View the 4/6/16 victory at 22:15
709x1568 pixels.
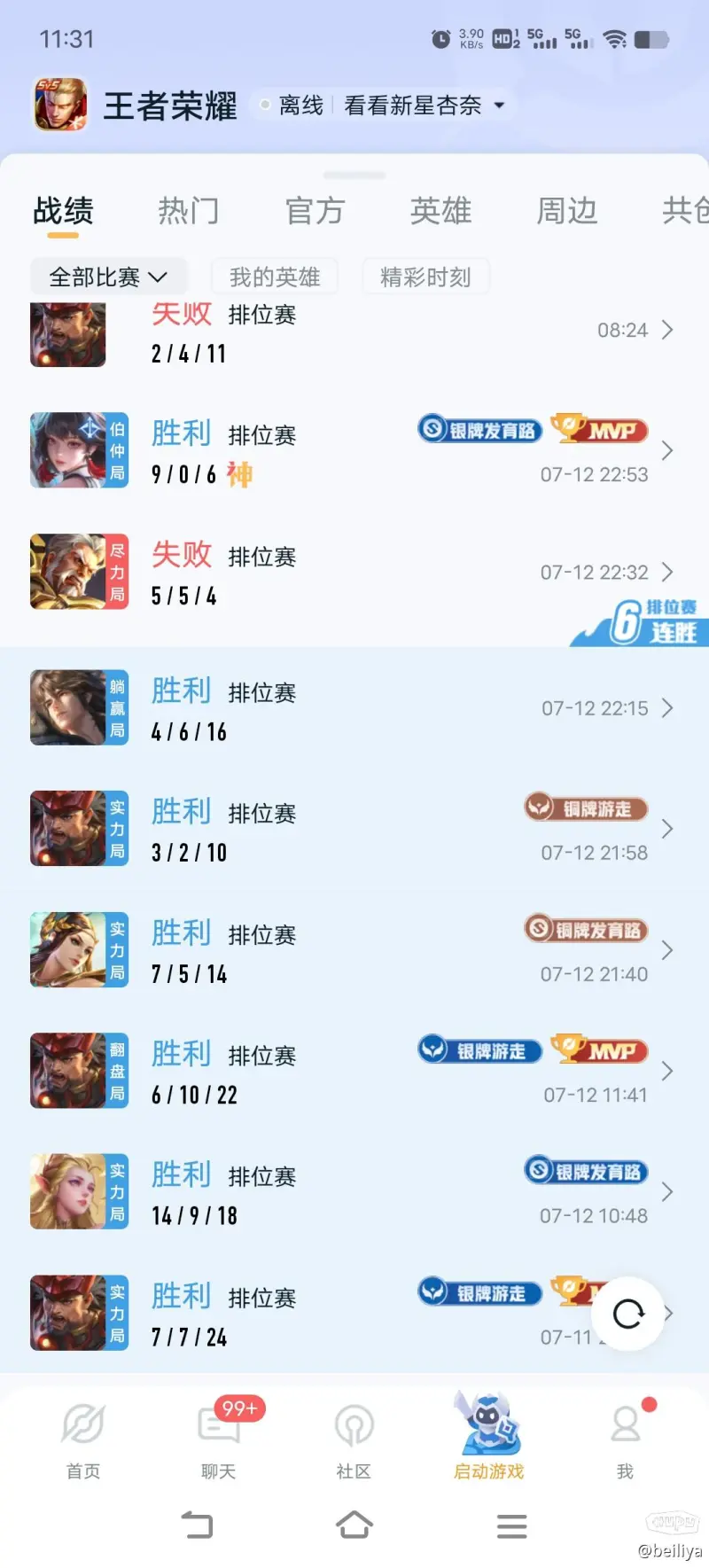pyautogui.click(x=354, y=709)
